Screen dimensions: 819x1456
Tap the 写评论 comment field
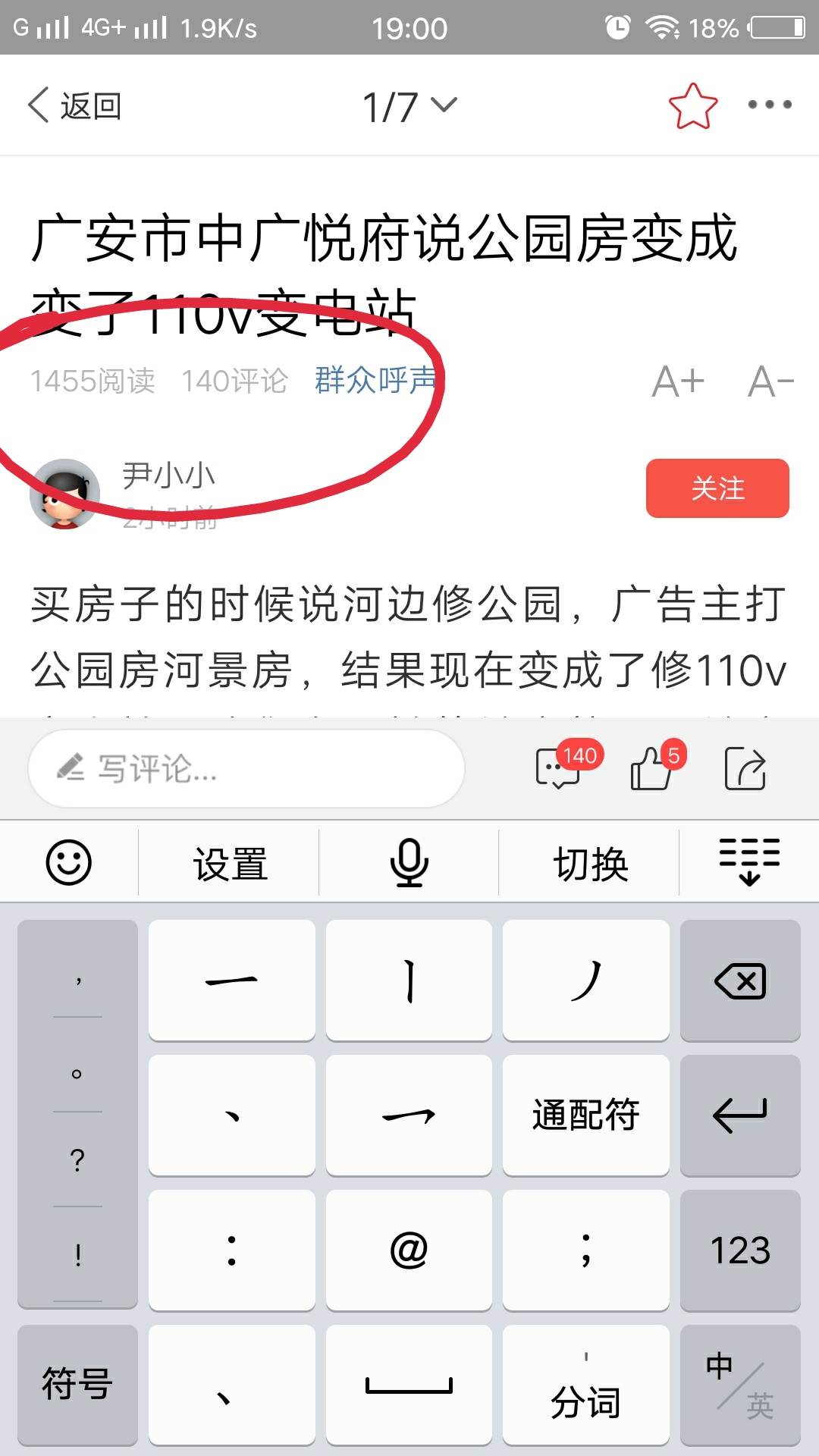click(246, 769)
